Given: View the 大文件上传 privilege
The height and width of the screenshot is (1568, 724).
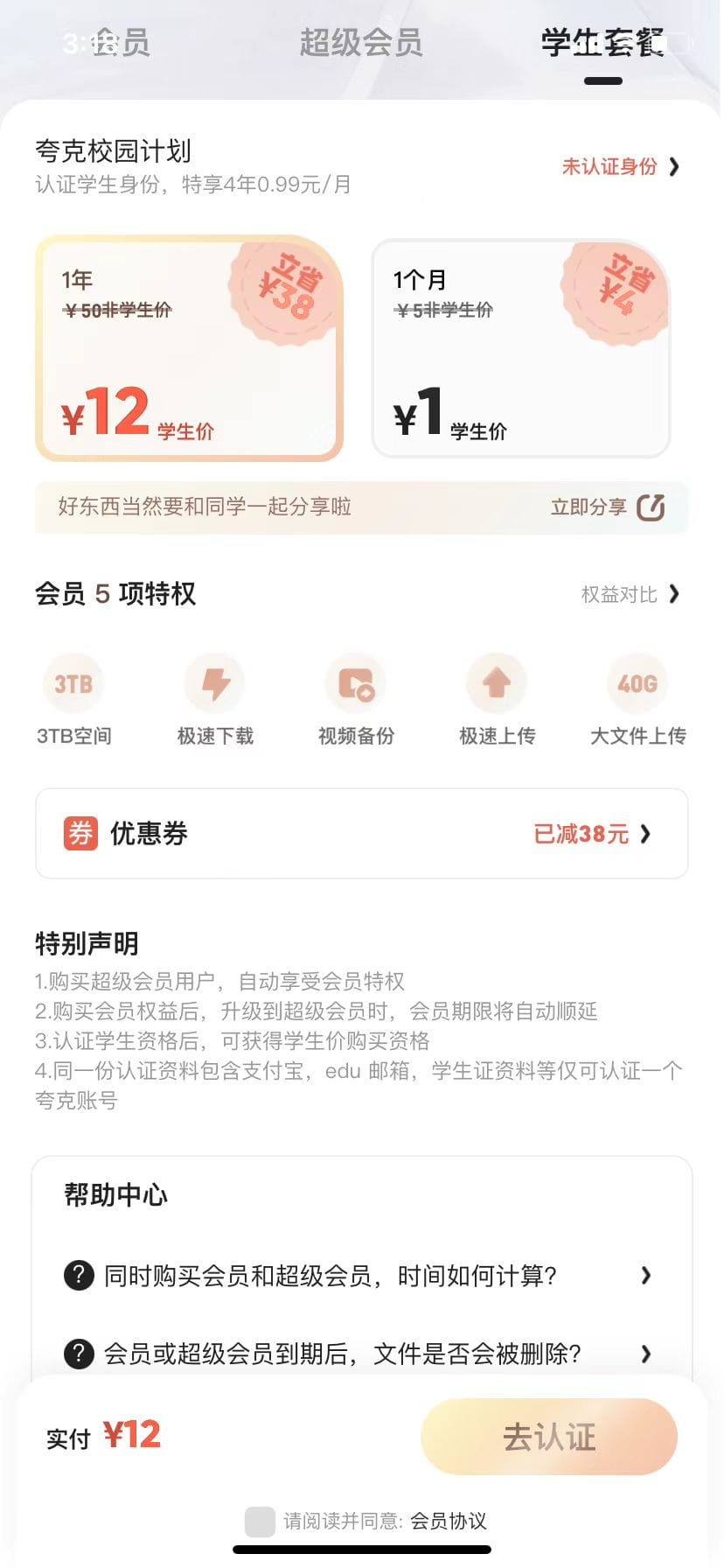Looking at the screenshot, I should coord(638,700).
